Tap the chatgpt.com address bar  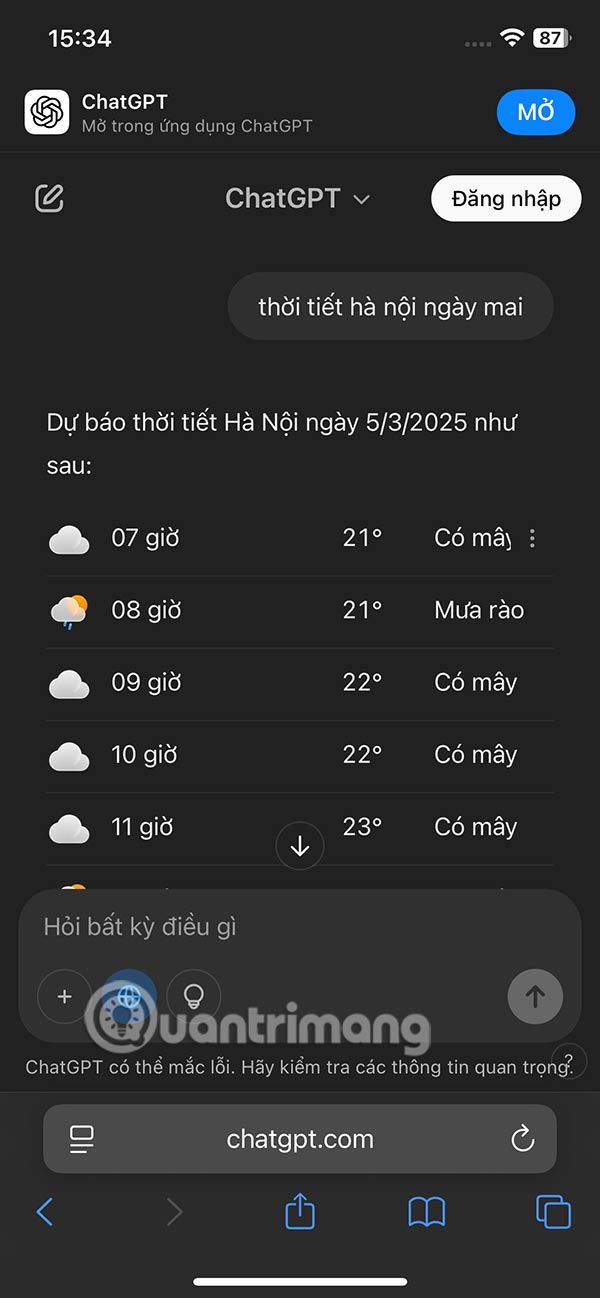point(300,1139)
